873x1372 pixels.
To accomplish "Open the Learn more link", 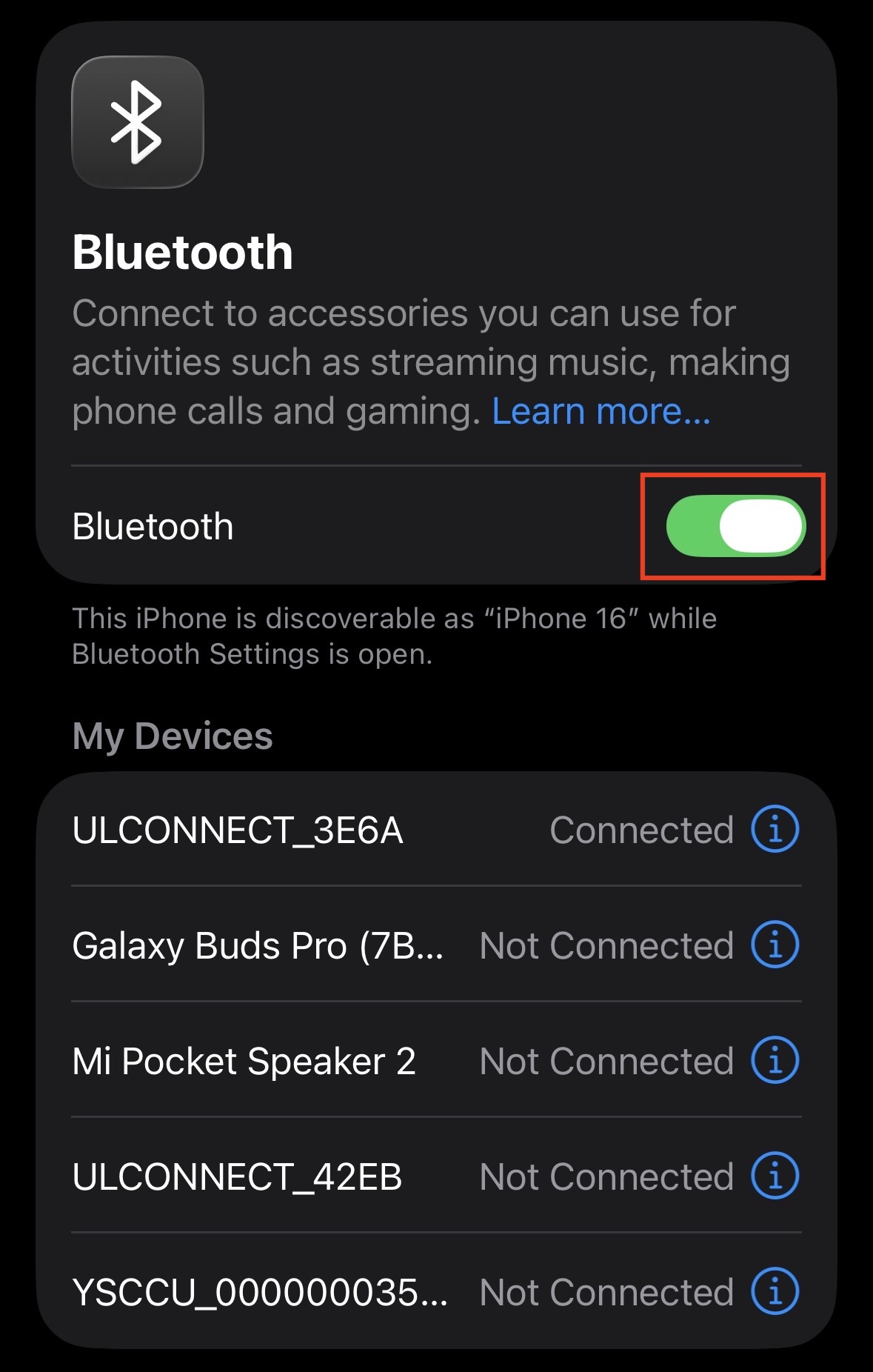I will coord(601,410).
